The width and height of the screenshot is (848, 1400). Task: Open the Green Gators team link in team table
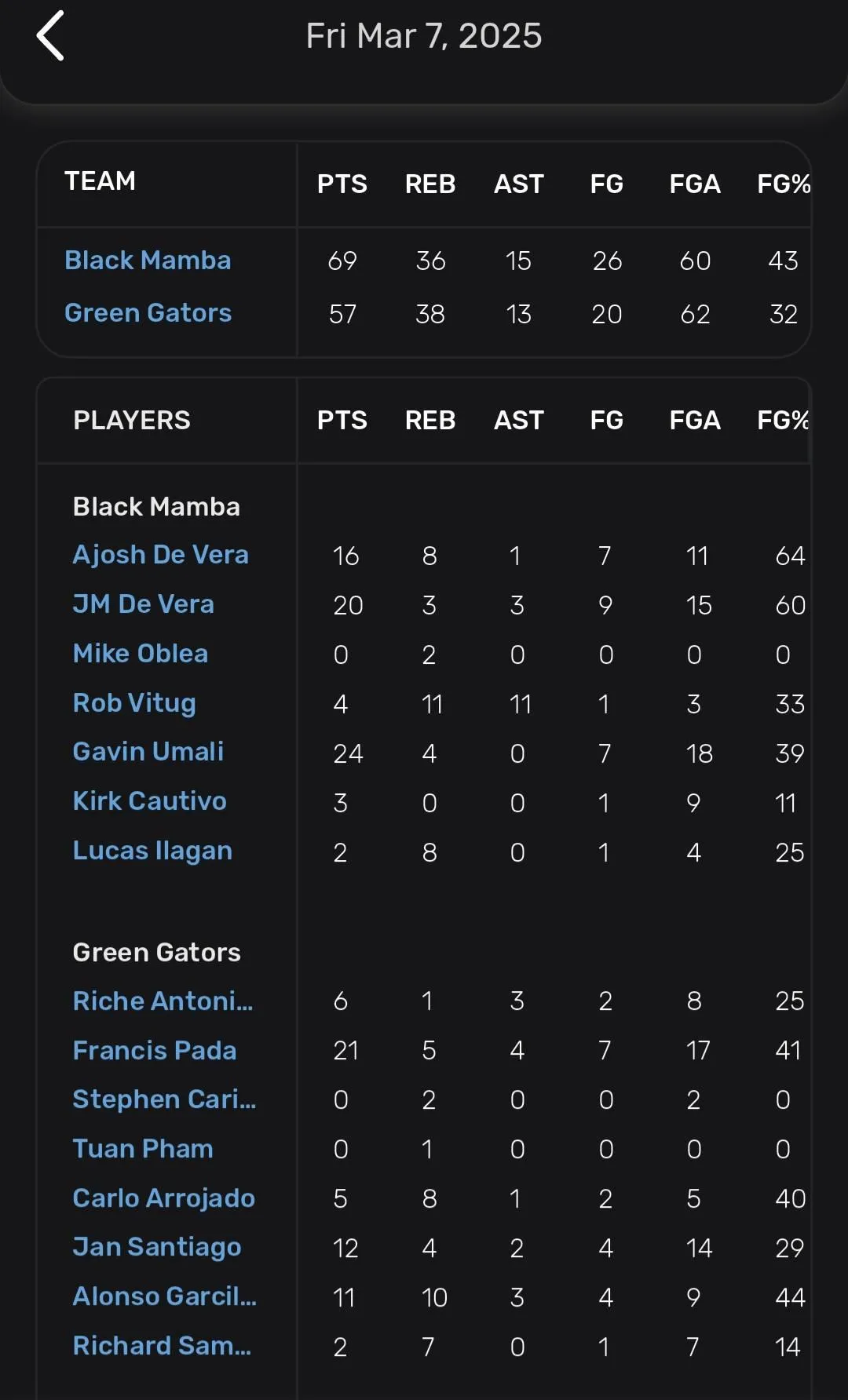coord(148,313)
